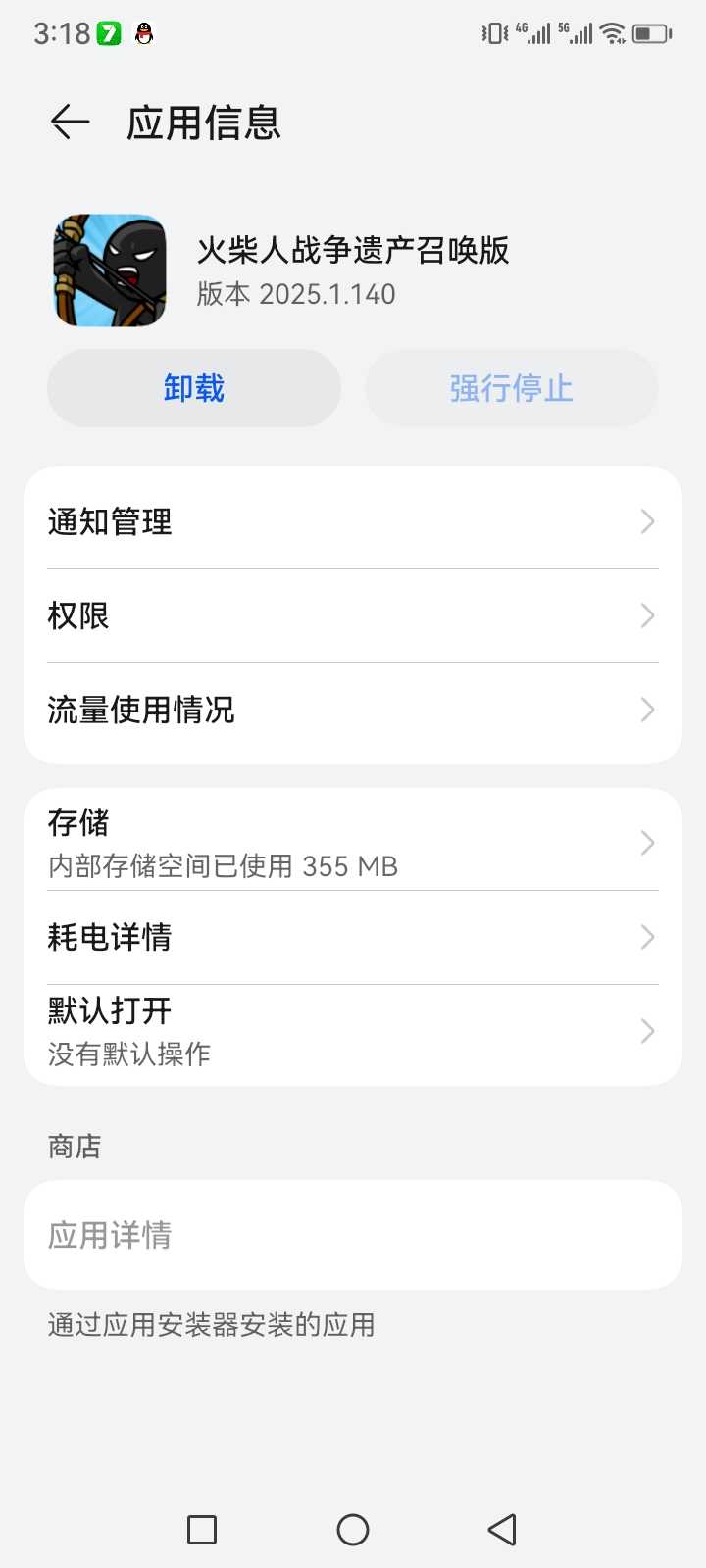This screenshot has height=1568, width=706.
Task: Open the 默认打开 settings row
Action: pos(352,1031)
